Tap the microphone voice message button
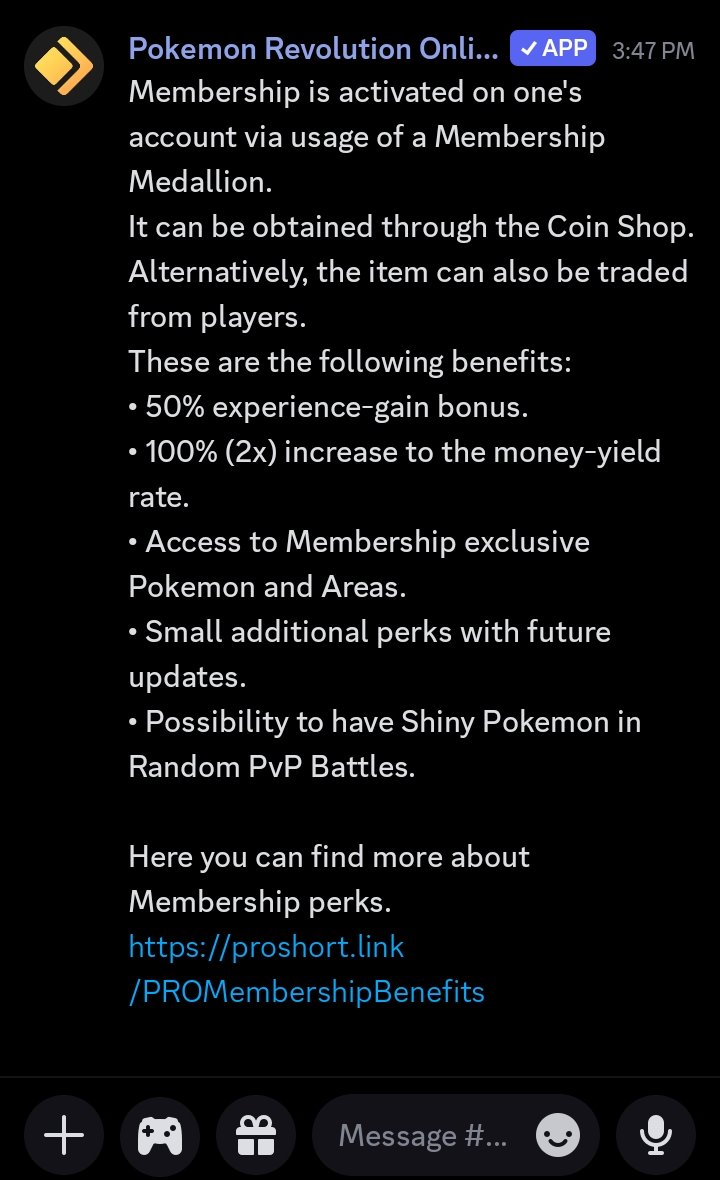Screen dimensions: 720x1180 click(655, 1135)
